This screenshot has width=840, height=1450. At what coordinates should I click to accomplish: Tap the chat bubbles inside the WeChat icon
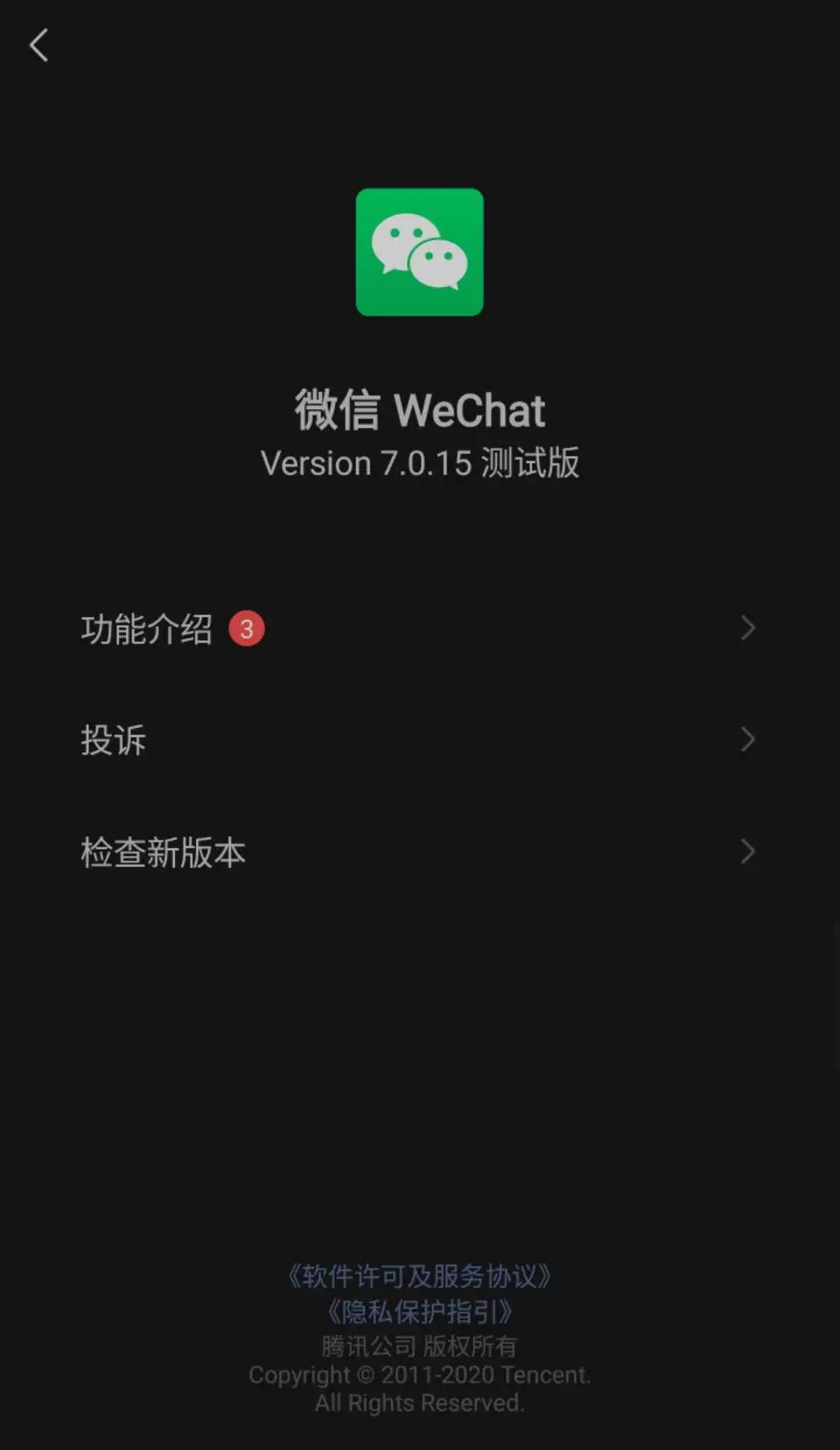pyautogui.click(x=420, y=251)
